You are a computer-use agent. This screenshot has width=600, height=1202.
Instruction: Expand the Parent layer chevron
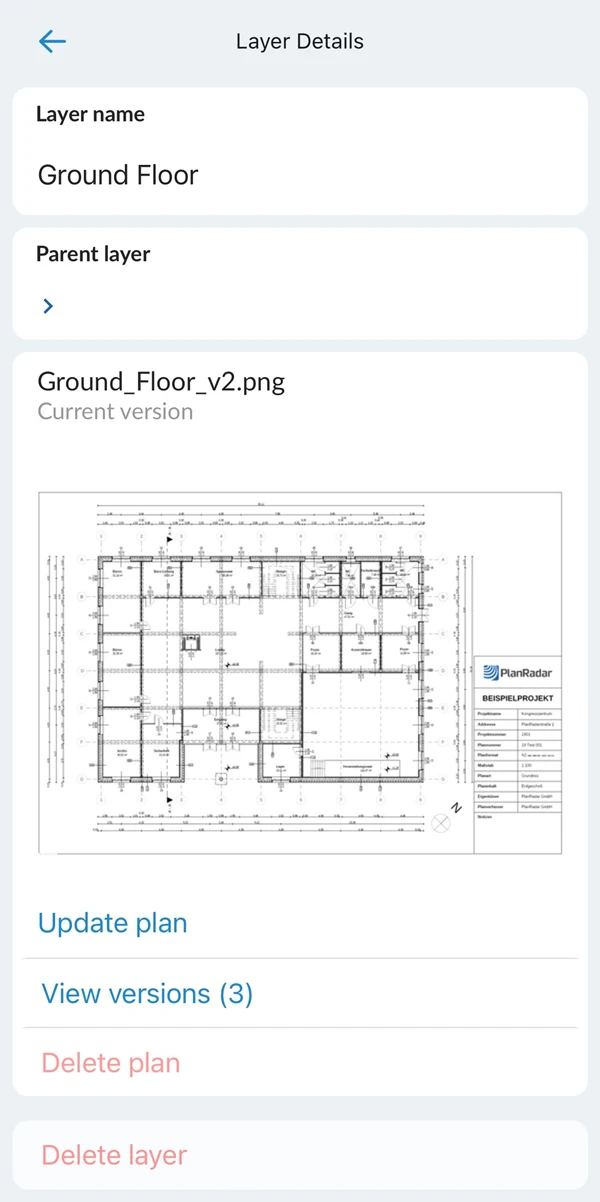[48, 306]
